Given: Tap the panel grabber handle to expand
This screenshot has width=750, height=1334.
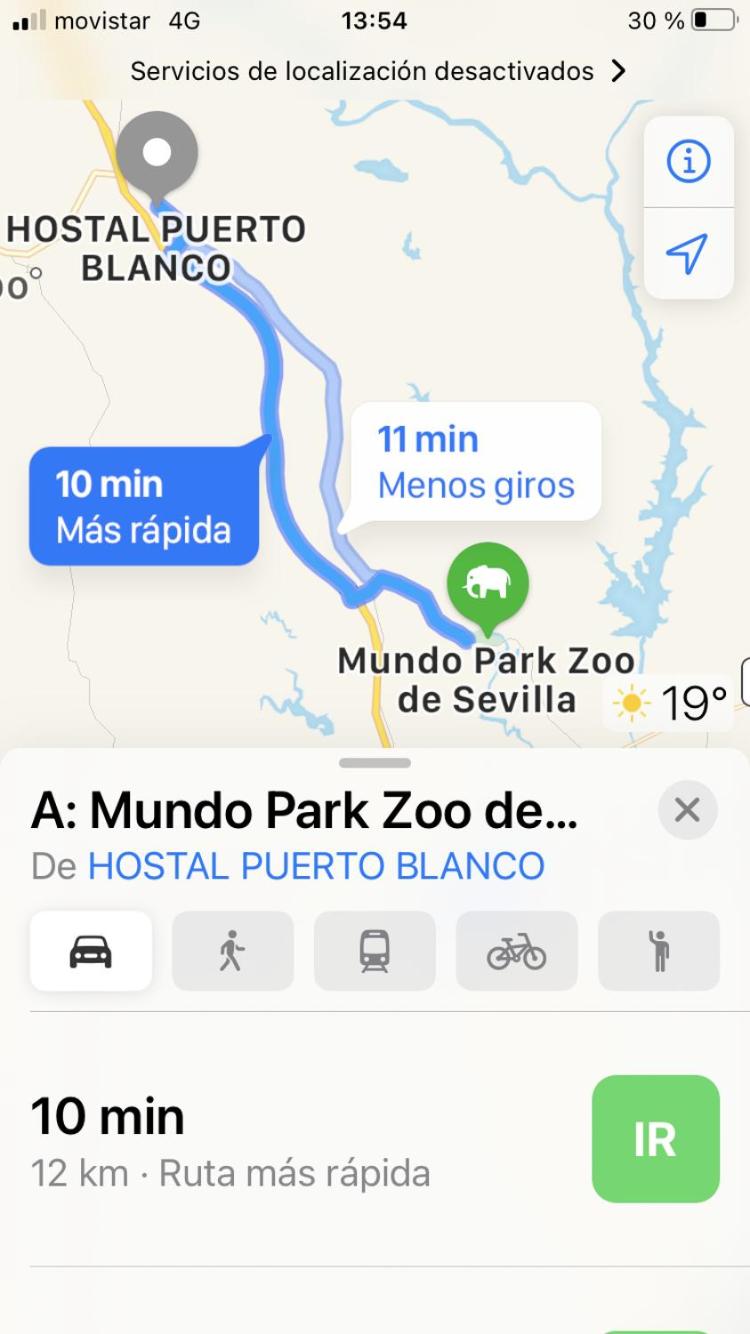Looking at the screenshot, I should pos(375,763).
